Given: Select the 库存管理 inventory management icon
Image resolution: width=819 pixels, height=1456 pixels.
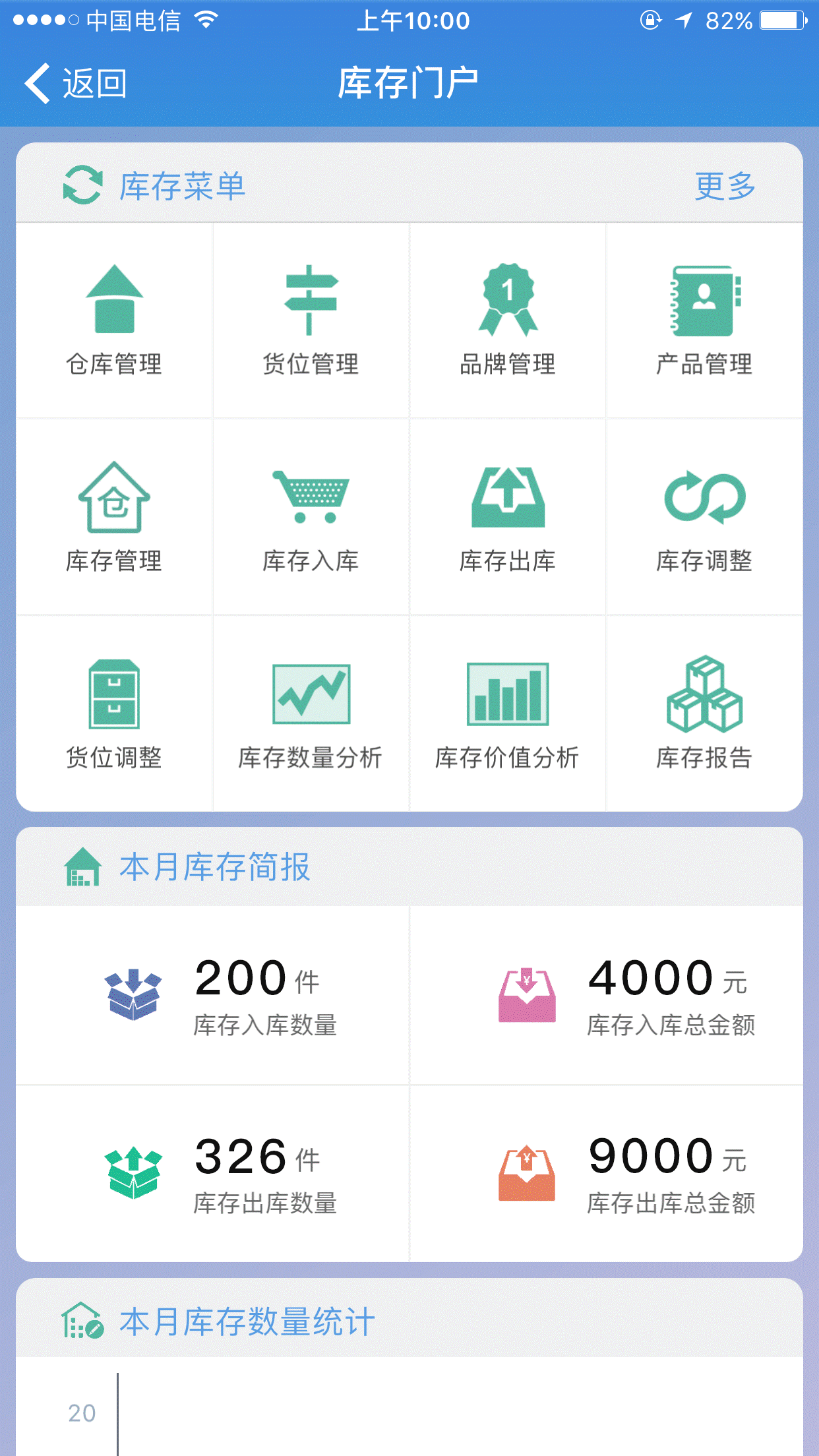Looking at the screenshot, I should click(114, 518).
